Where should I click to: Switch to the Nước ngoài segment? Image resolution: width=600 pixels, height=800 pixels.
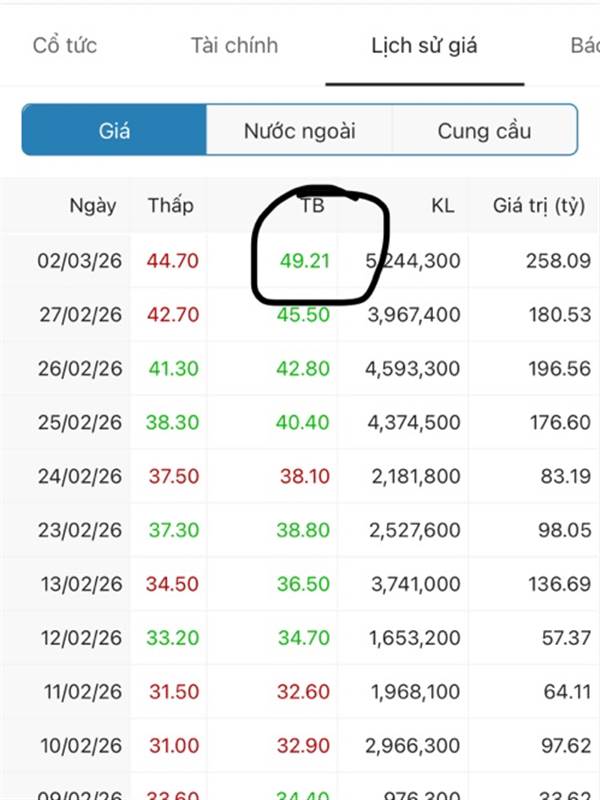coord(299,131)
